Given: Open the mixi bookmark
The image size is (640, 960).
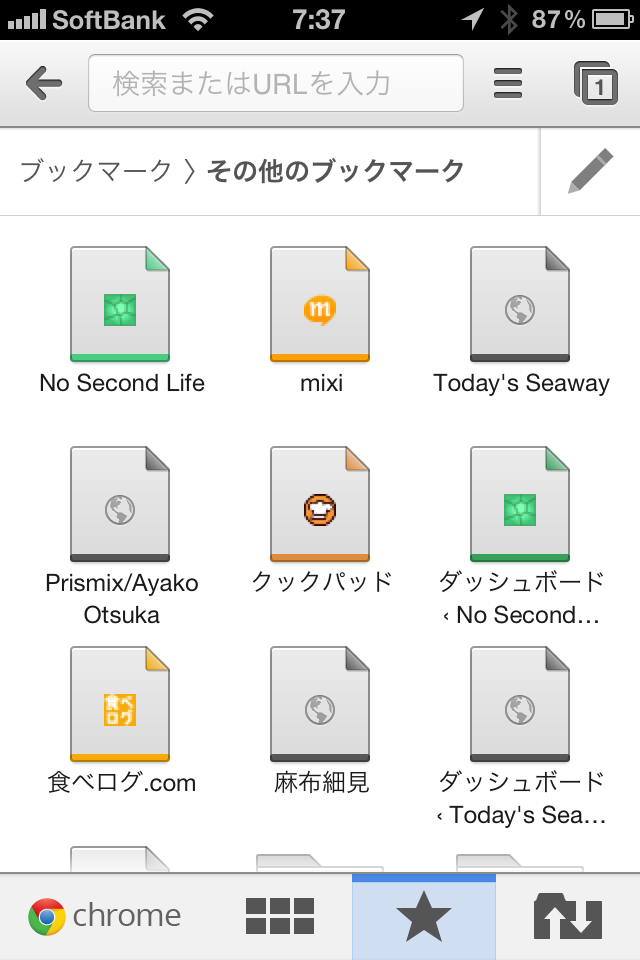Looking at the screenshot, I should coord(321,320).
